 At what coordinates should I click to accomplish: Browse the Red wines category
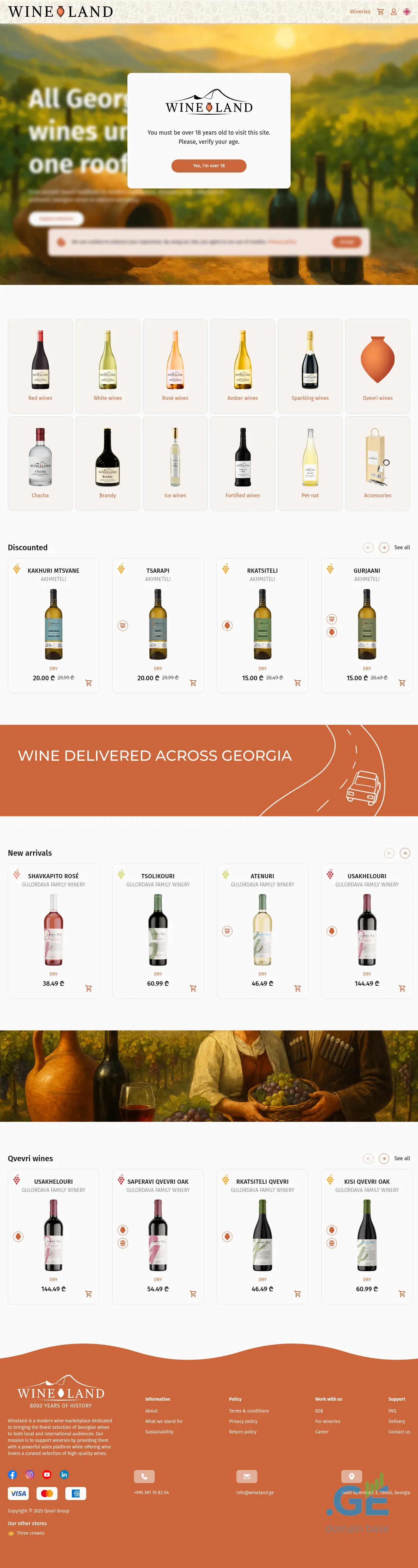[x=40, y=366]
